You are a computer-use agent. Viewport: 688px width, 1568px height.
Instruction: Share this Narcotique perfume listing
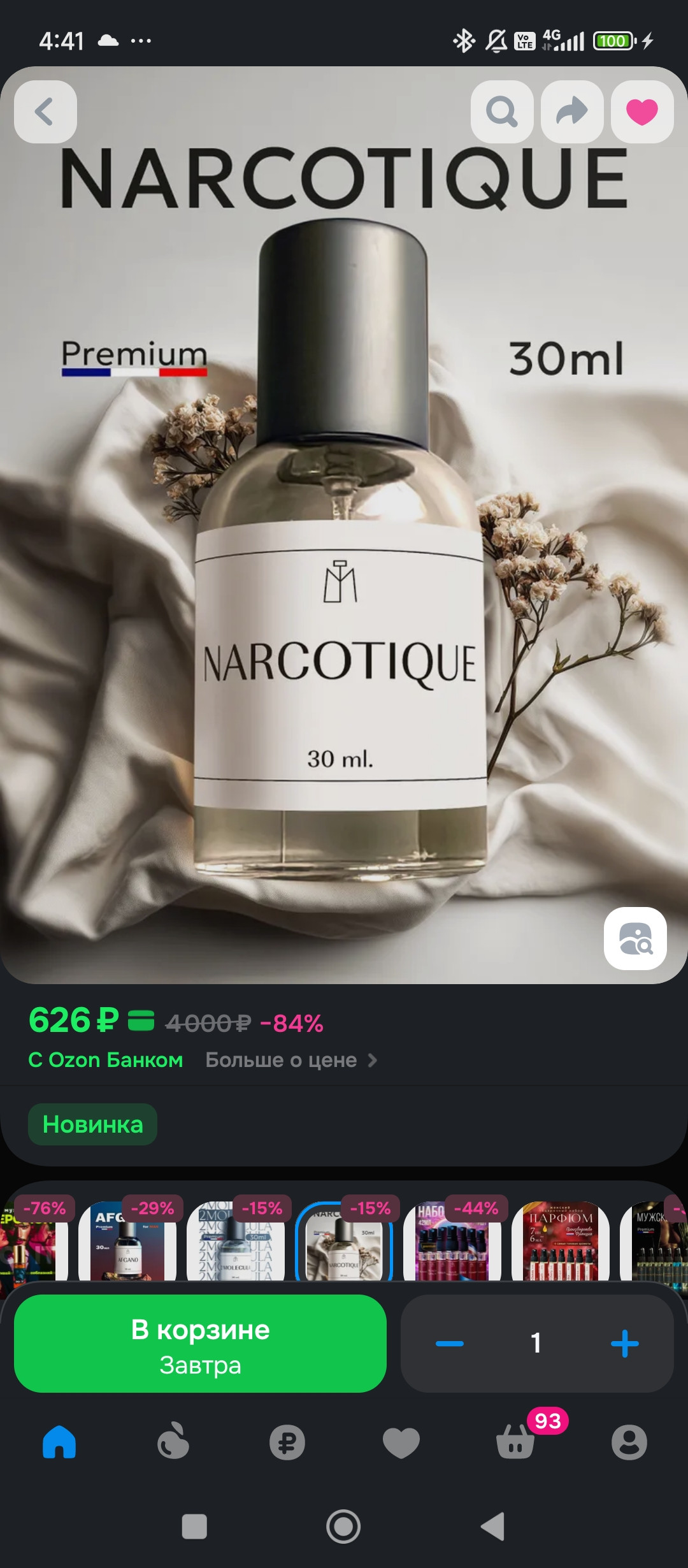point(572,112)
